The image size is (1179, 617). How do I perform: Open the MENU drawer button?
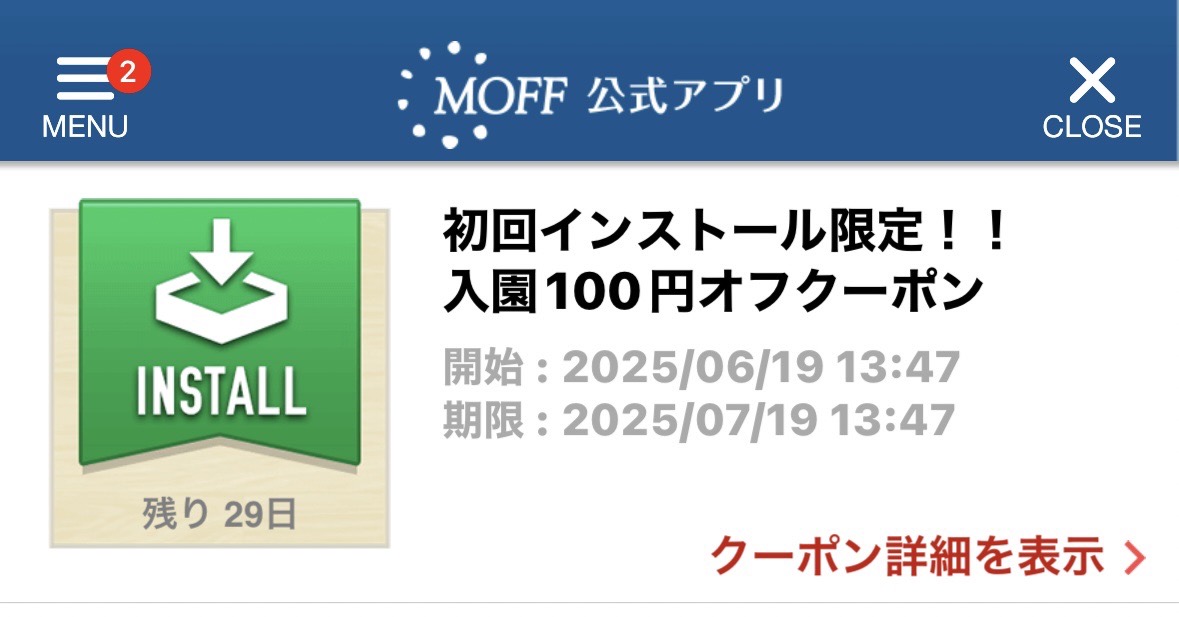click(85, 97)
